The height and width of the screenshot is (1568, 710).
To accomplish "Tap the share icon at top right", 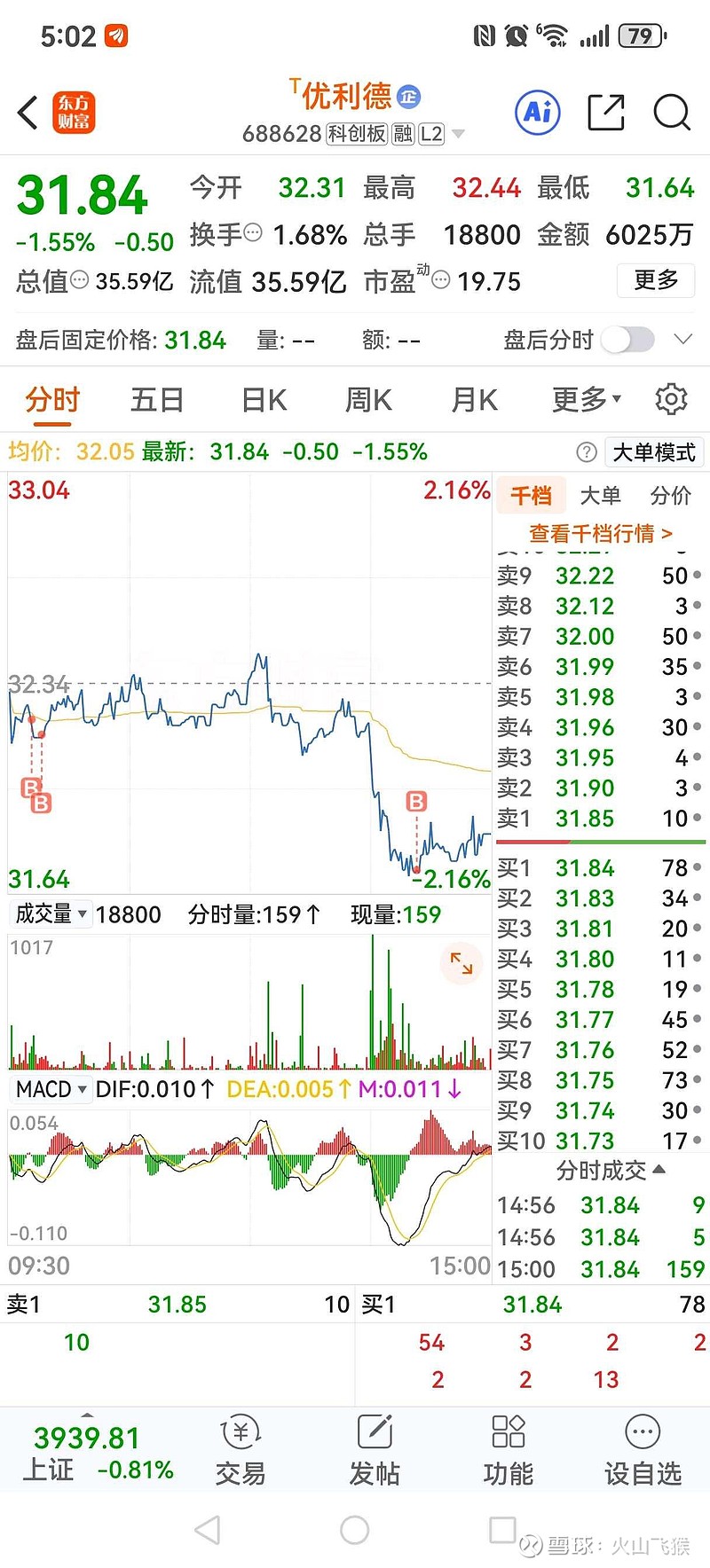I will (x=605, y=114).
